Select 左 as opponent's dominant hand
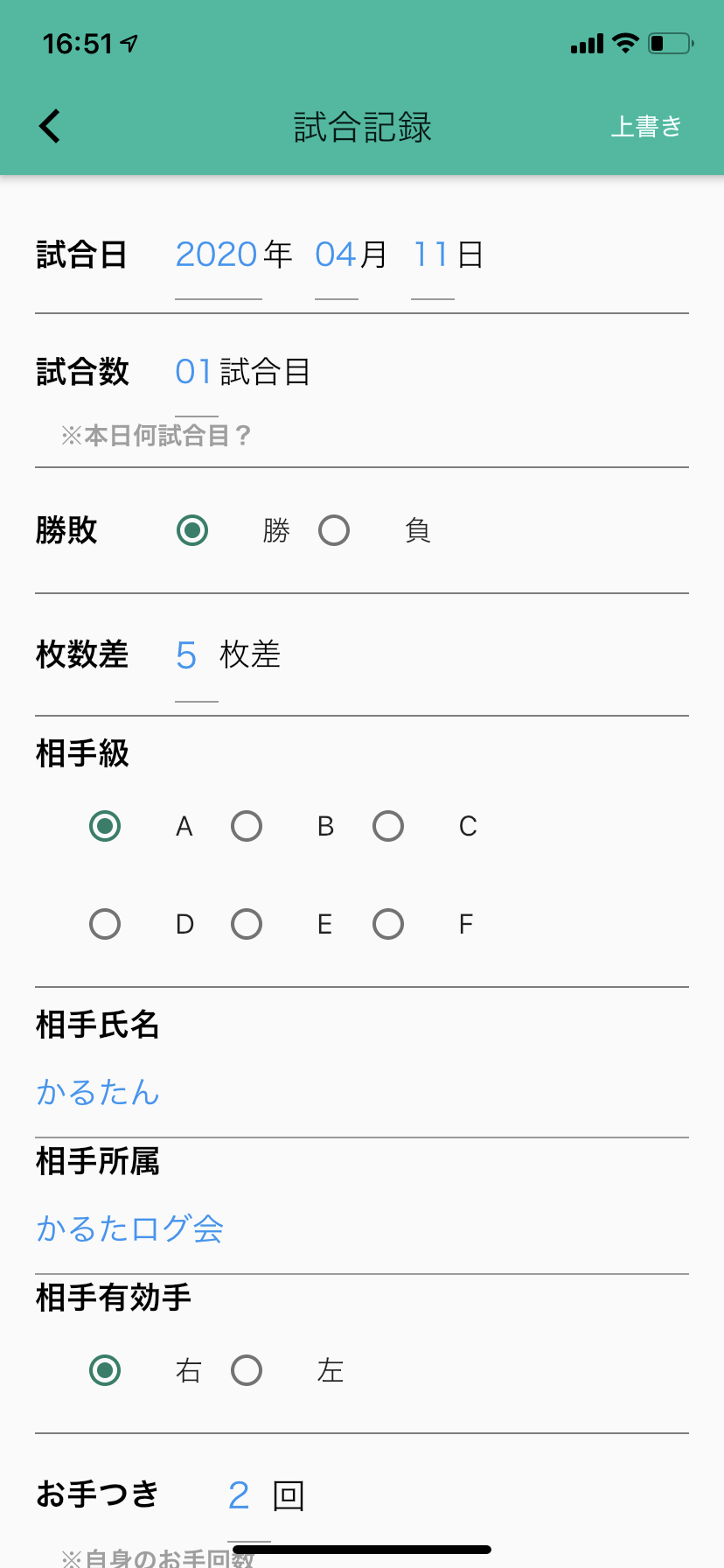The width and height of the screenshot is (724, 1568). (x=247, y=1370)
